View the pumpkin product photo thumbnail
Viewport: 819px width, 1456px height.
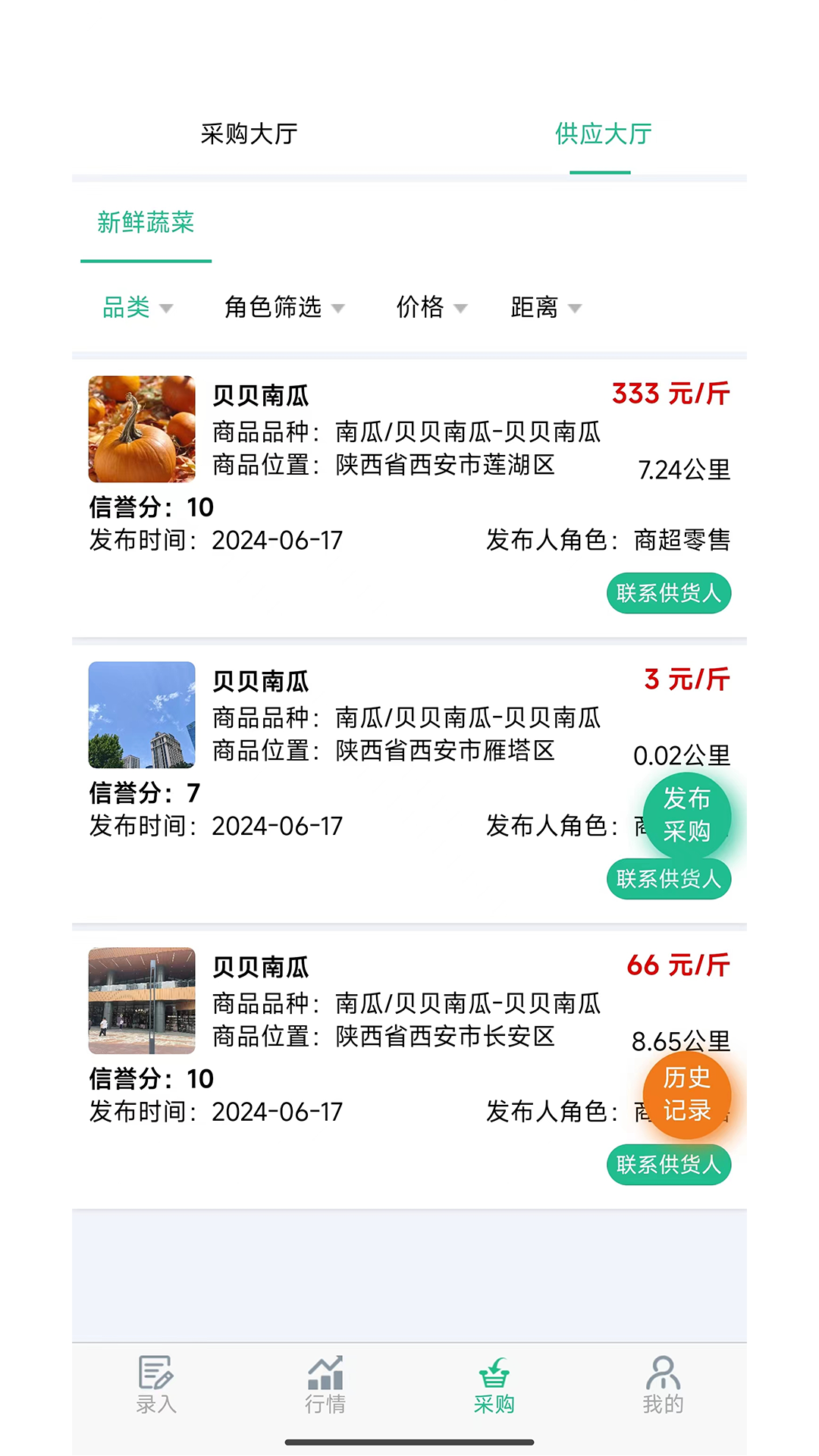pos(141,428)
